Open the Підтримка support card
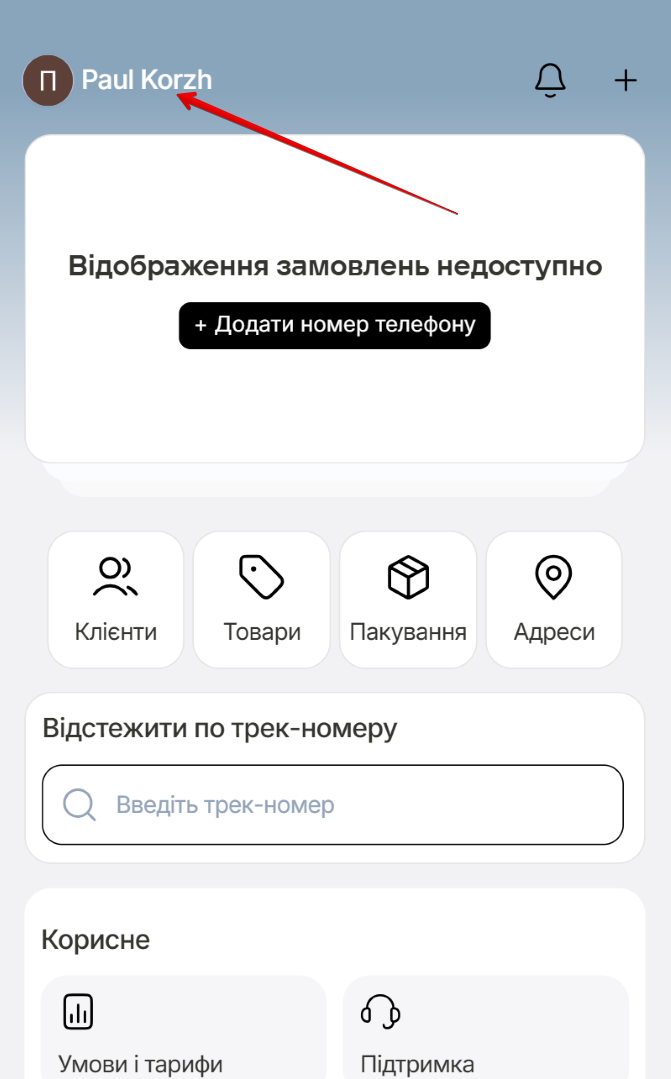 (486, 1030)
